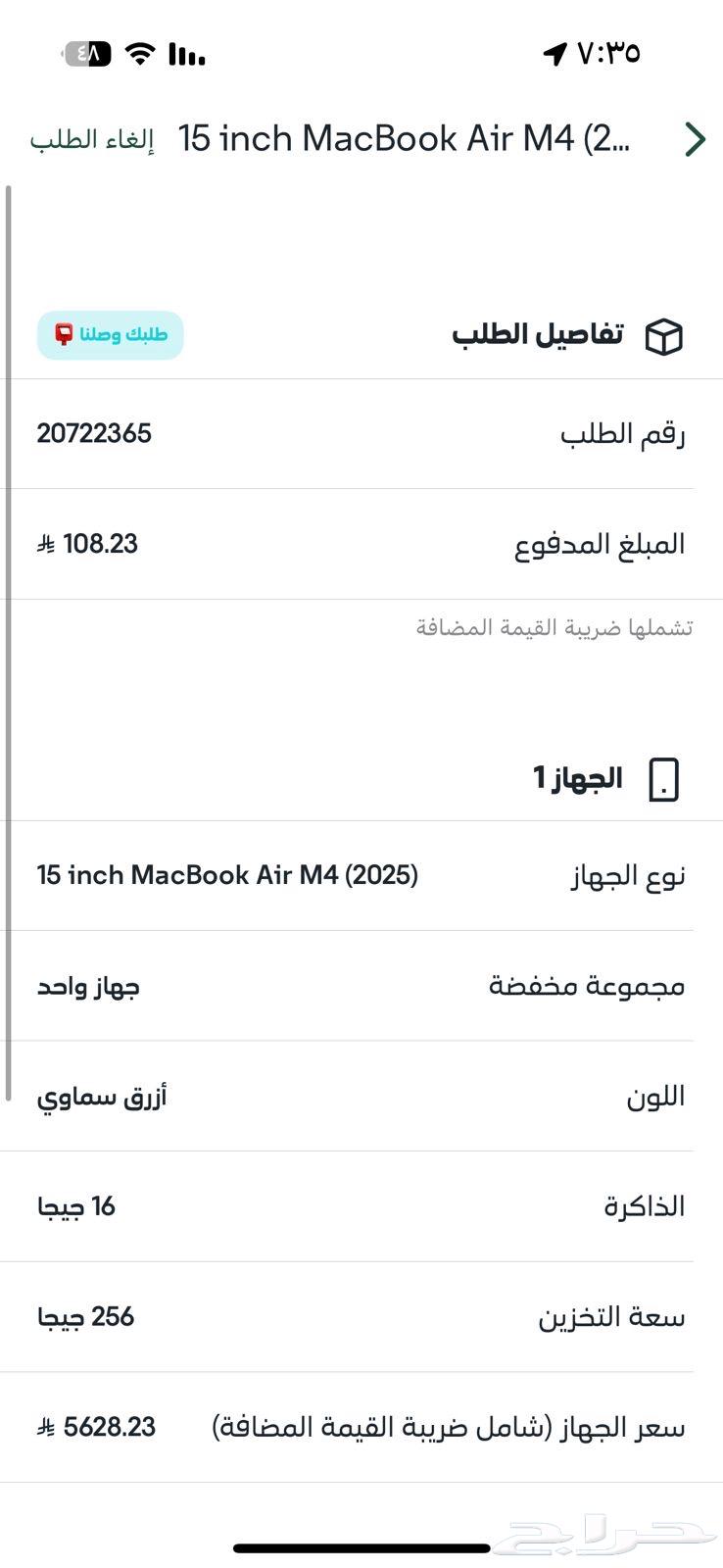The image size is (723, 1568).
Task: Go back using the chevron arrow
Action: click(696, 139)
